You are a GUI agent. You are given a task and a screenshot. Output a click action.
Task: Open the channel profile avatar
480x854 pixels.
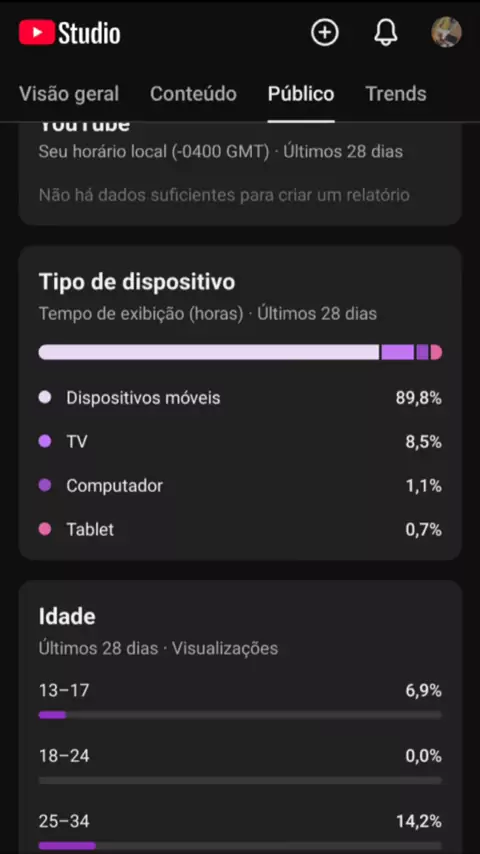[x=446, y=32]
